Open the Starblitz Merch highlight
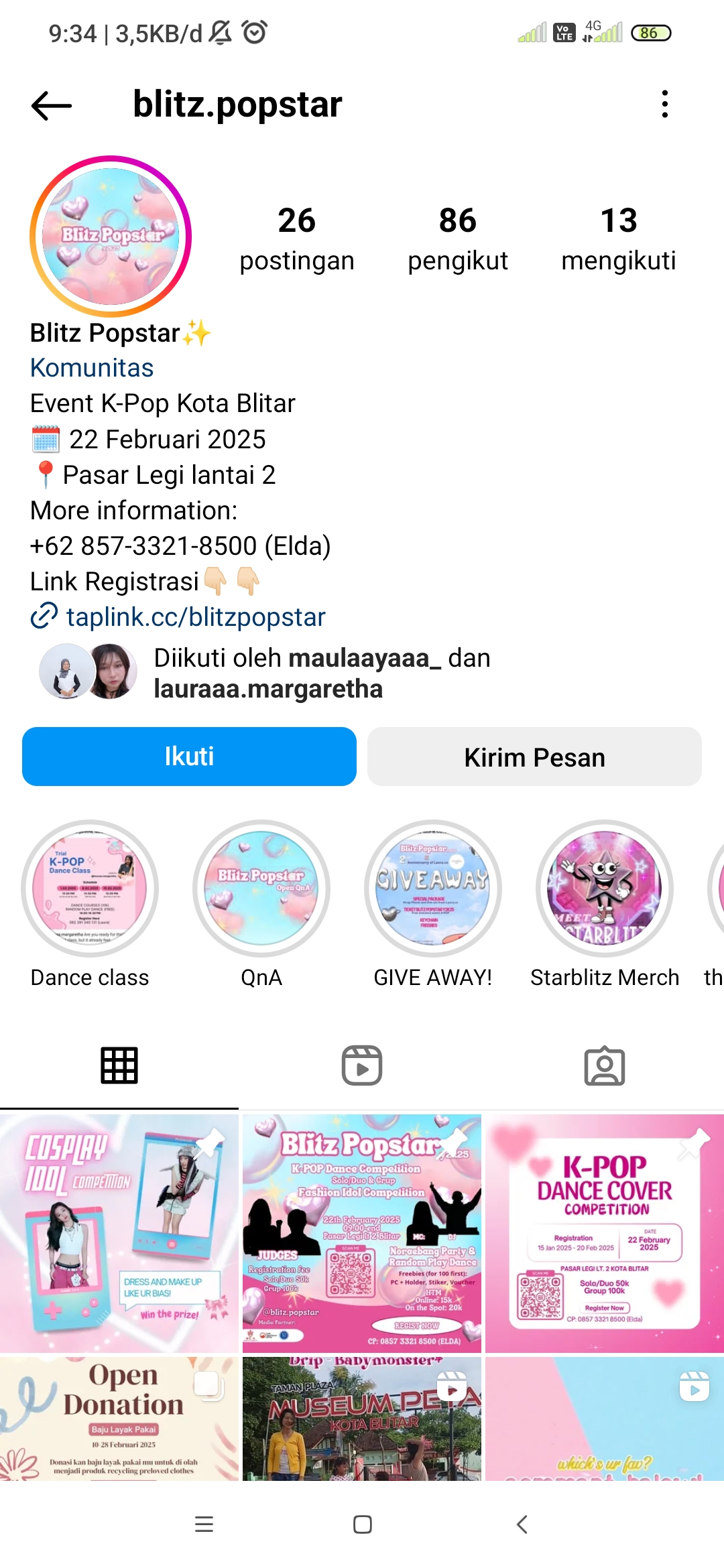Image resolution: width=724 pixels, height=1568 pixels. (604, 888)
